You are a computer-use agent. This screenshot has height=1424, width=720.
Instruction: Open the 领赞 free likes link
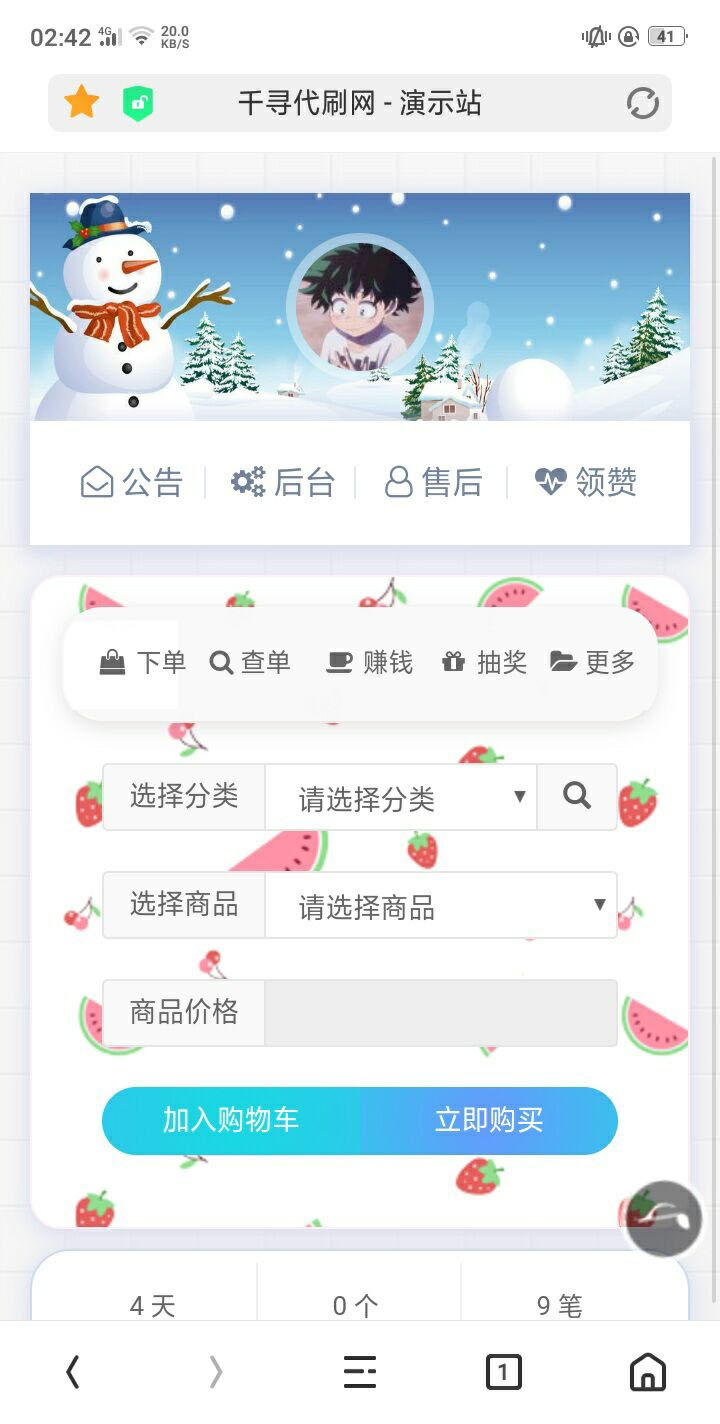coord(586,483)
